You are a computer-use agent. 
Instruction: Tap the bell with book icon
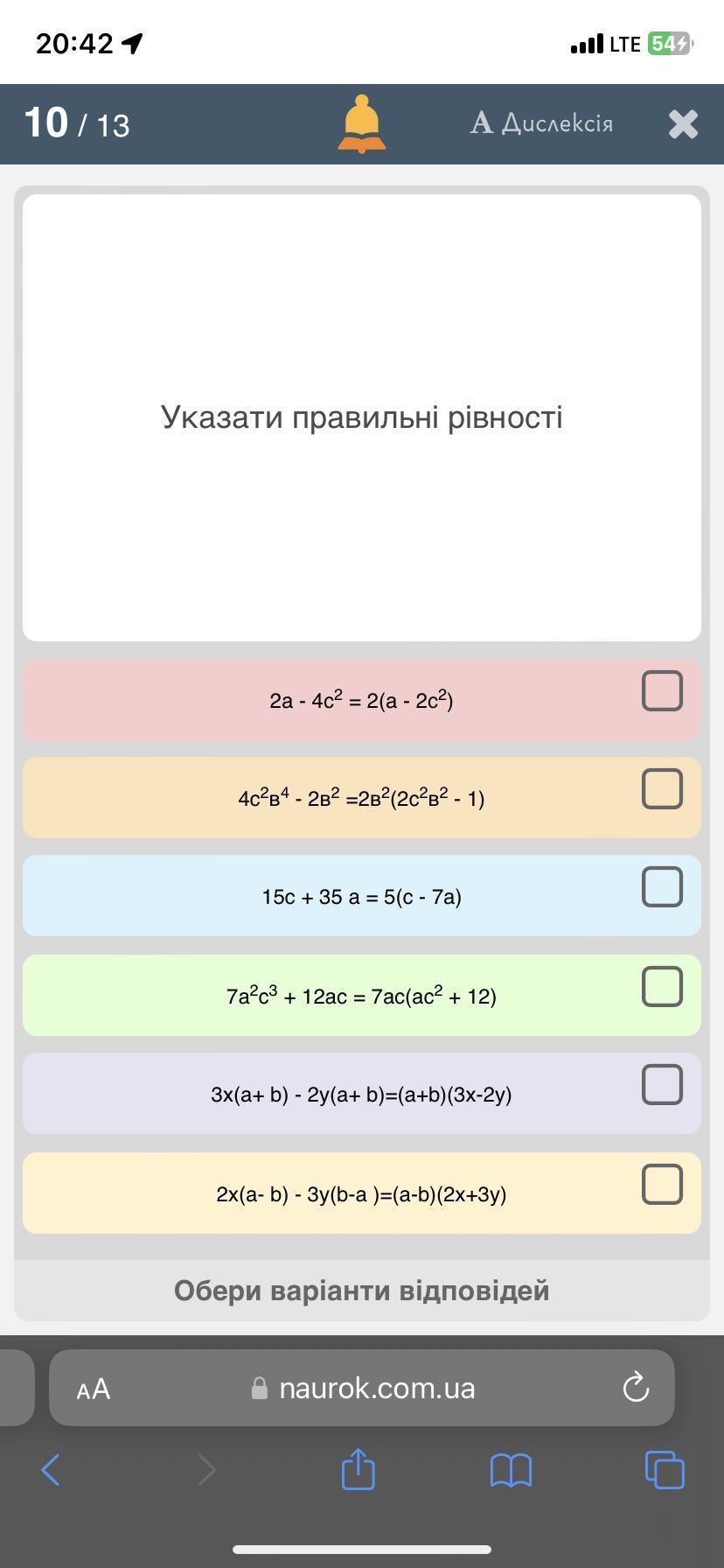(362, 124)
